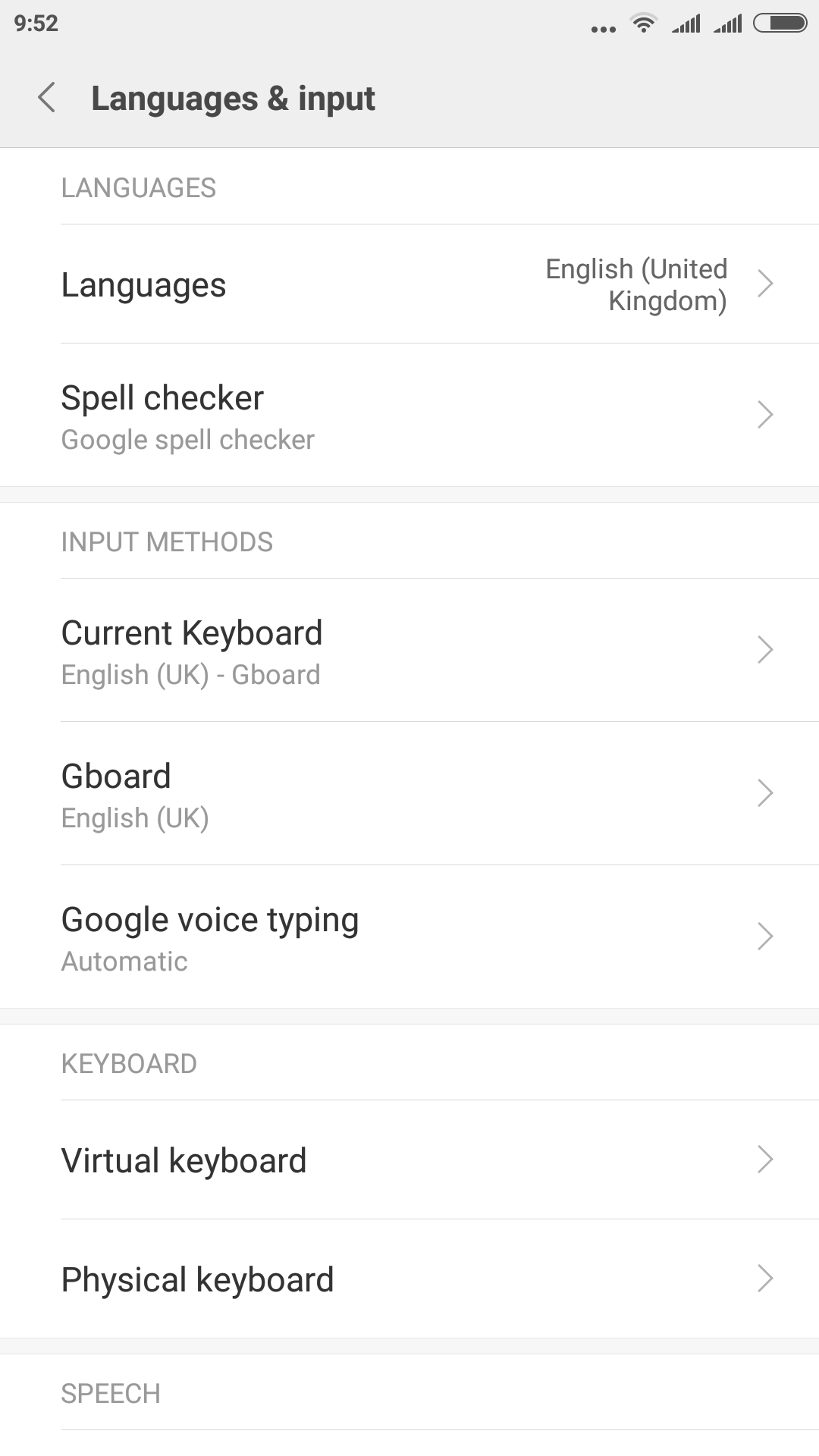
Task: Open Gboard settings
Action: click(x=409, y=794)
